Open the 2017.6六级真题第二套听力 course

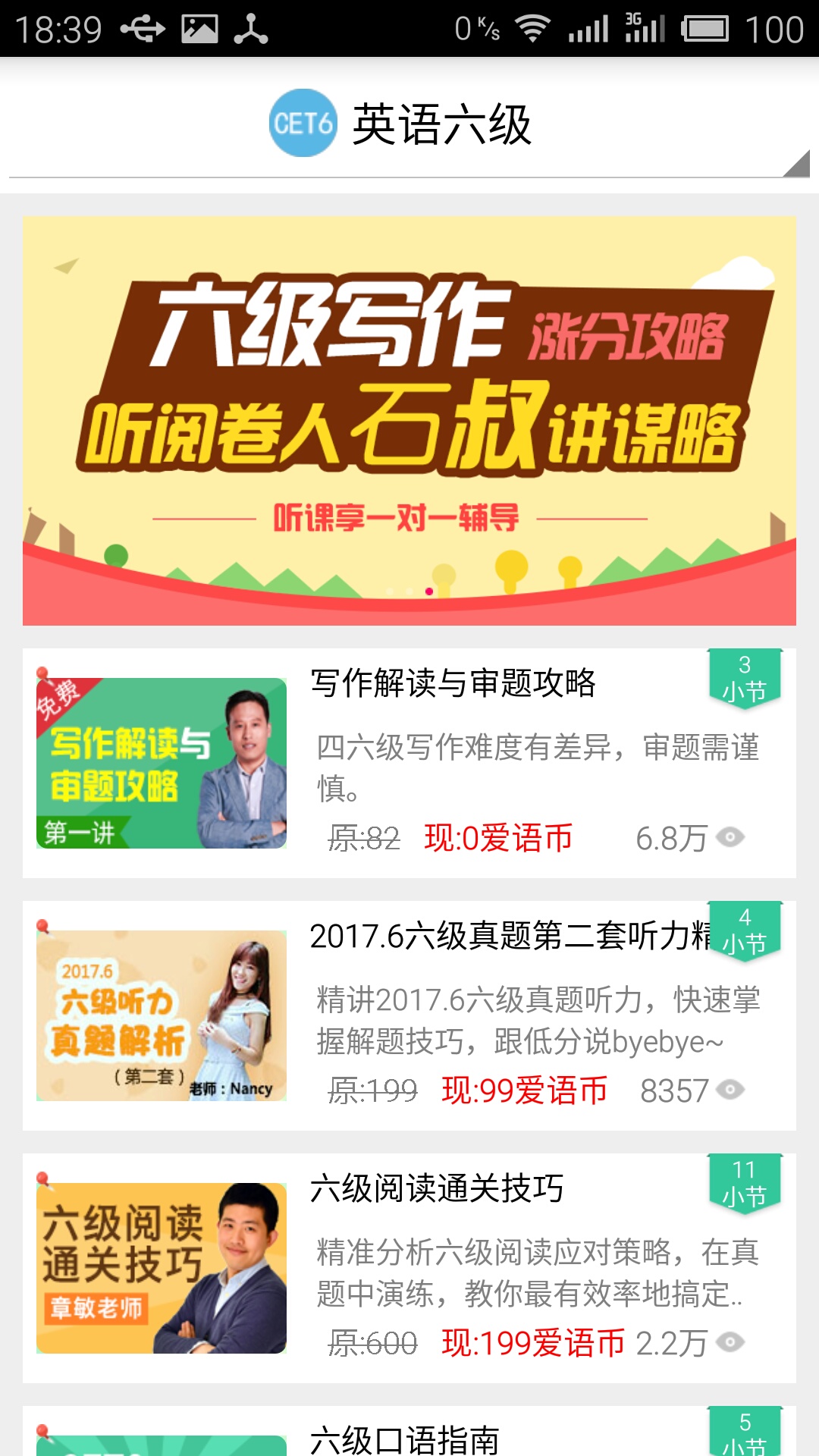click(409, 1015)
